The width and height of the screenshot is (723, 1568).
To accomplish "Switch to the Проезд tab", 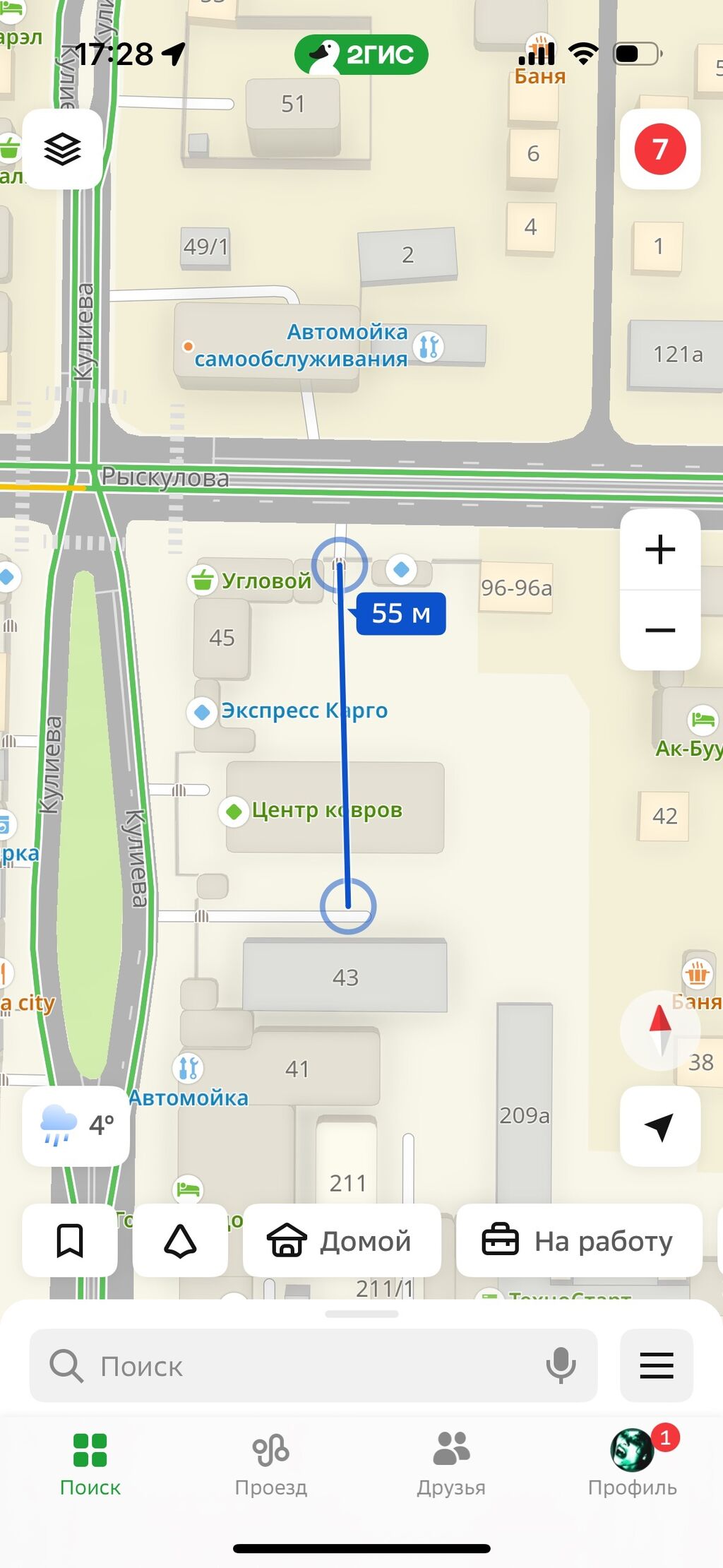I will [x=271, y=1463].
